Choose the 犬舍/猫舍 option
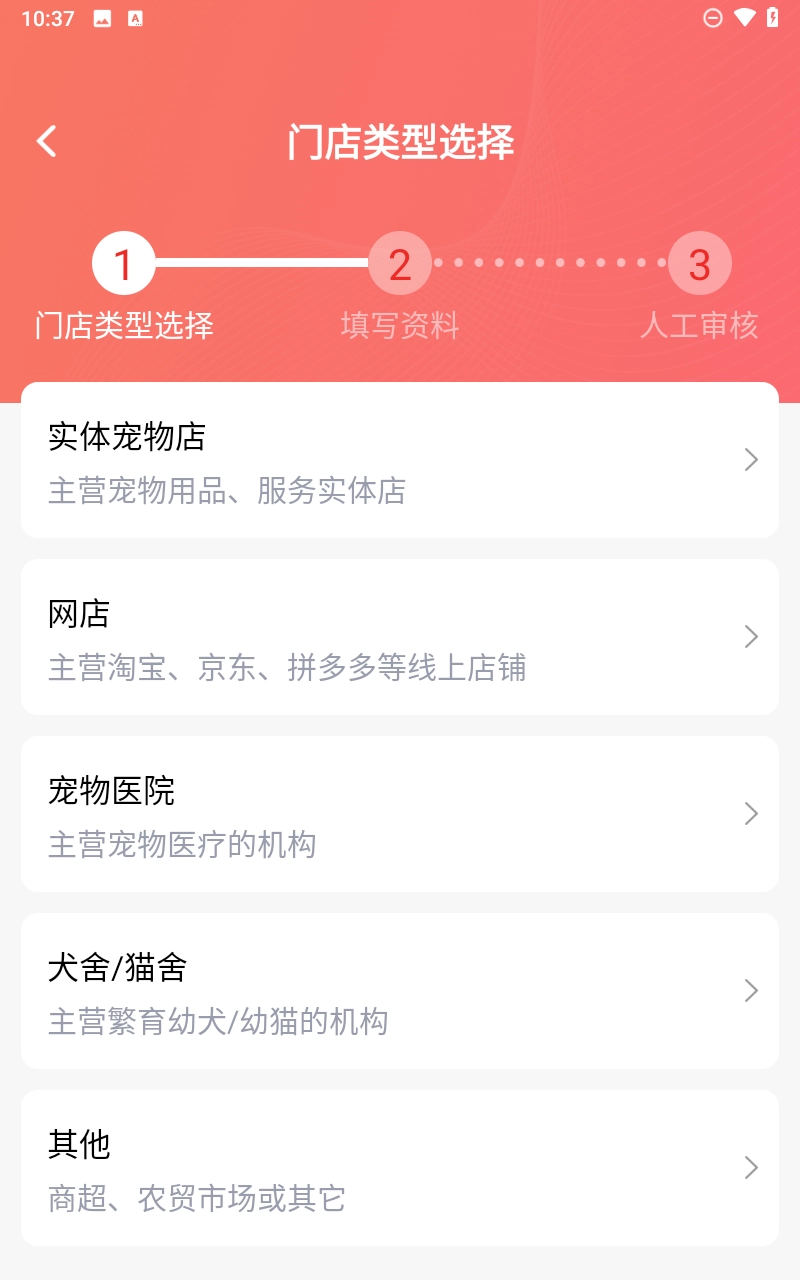This screenshot has height=1280, width=800. coord(400,990)
